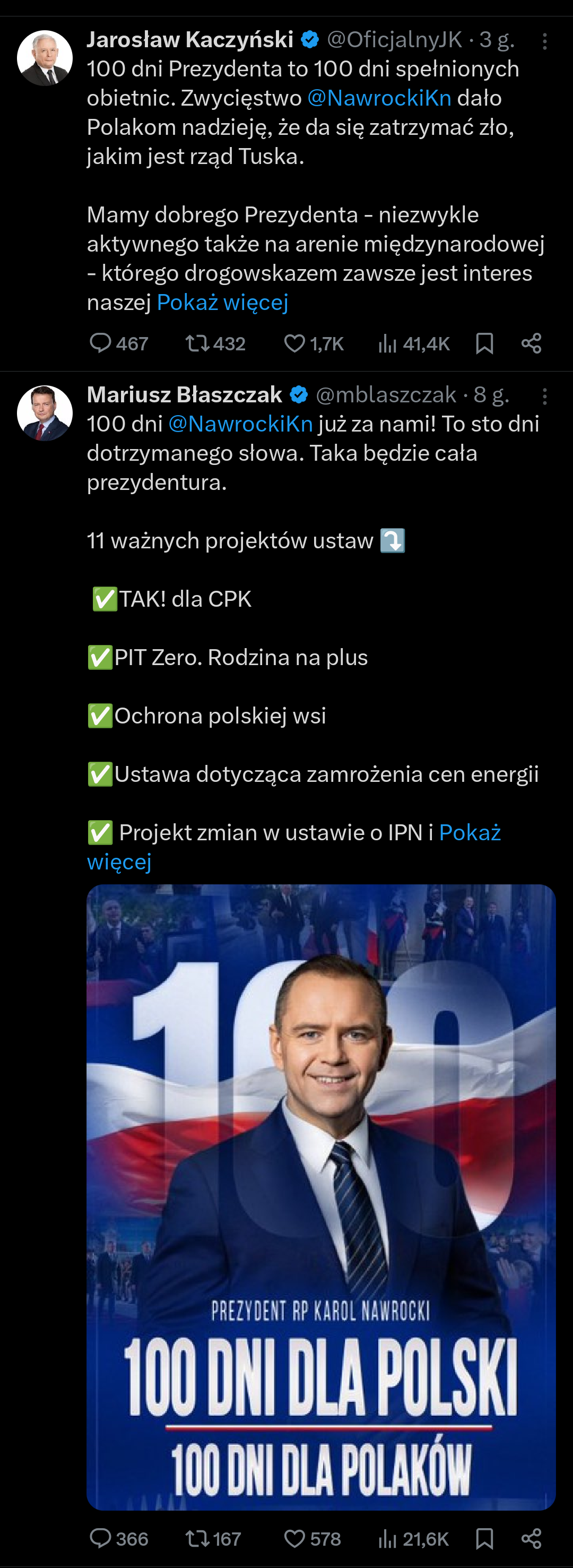The width and height of the screenshot is (573, 1568).
Task: Open overflow menu on Kaczyński's post
Action: 544,41
